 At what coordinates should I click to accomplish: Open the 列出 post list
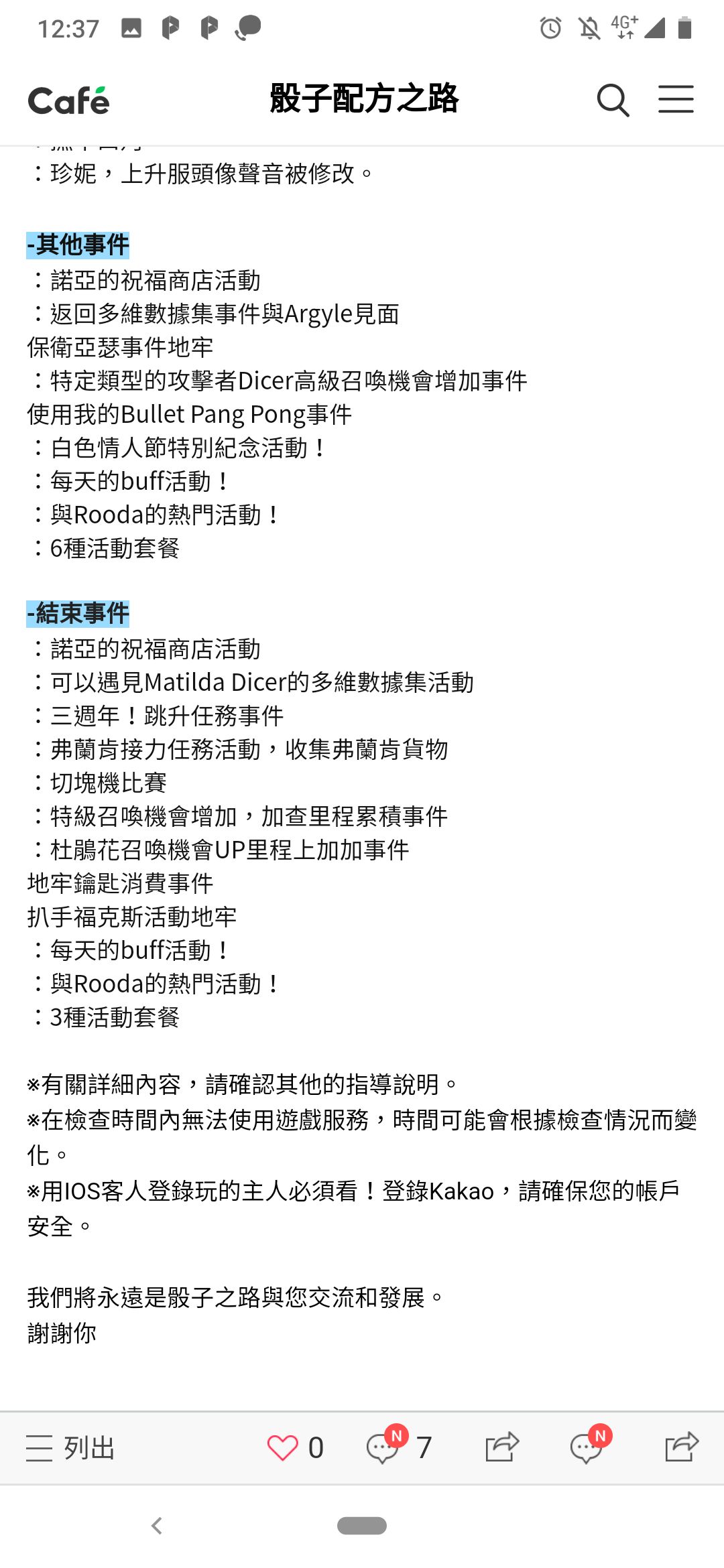point(70,1448)
